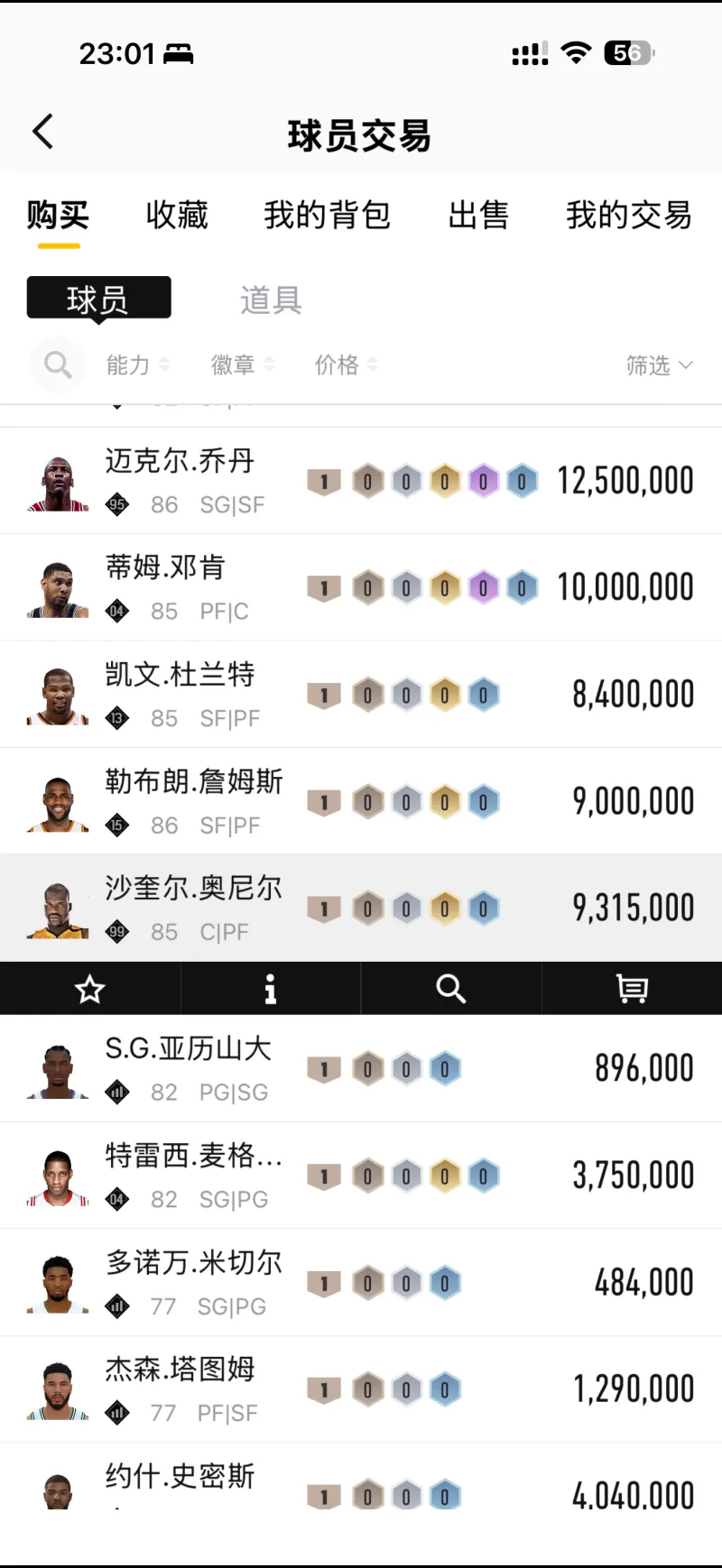
Task: Buy 沙奎尔.奥尼尔 with the cart icon
Action: (632, 989)
